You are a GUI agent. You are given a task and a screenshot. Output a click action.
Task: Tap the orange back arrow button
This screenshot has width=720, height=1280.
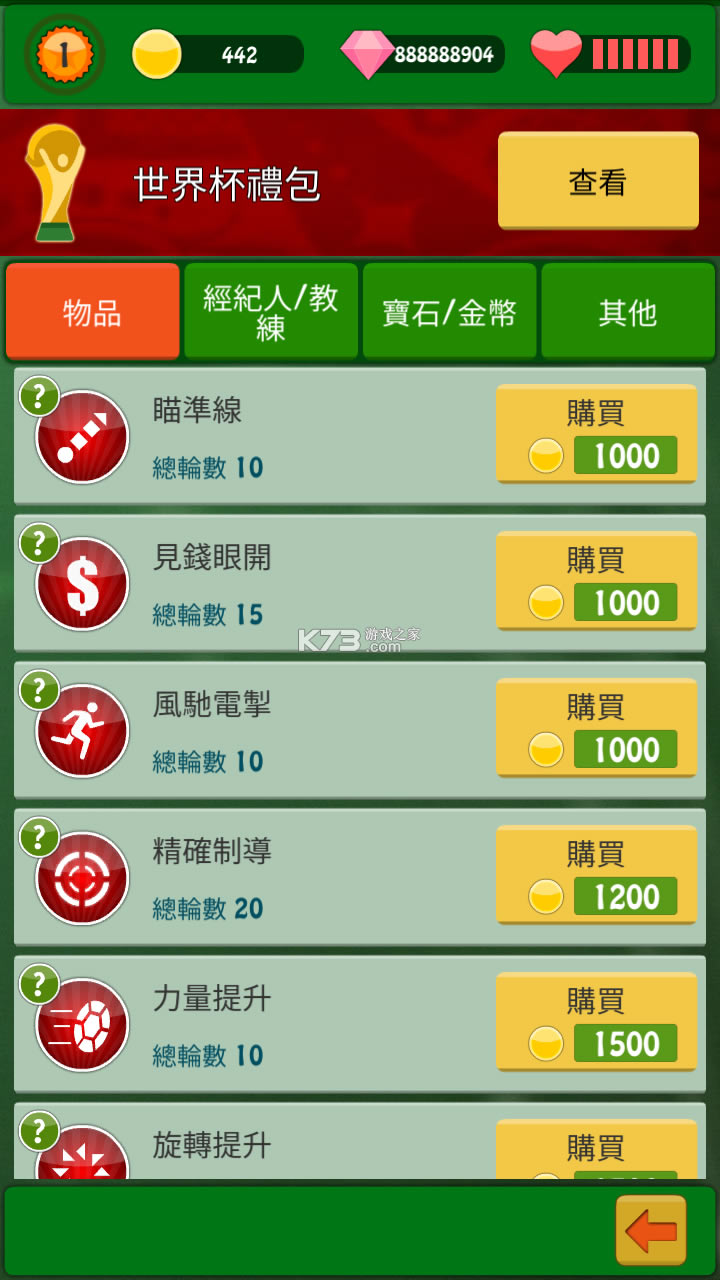(651, 1230)
